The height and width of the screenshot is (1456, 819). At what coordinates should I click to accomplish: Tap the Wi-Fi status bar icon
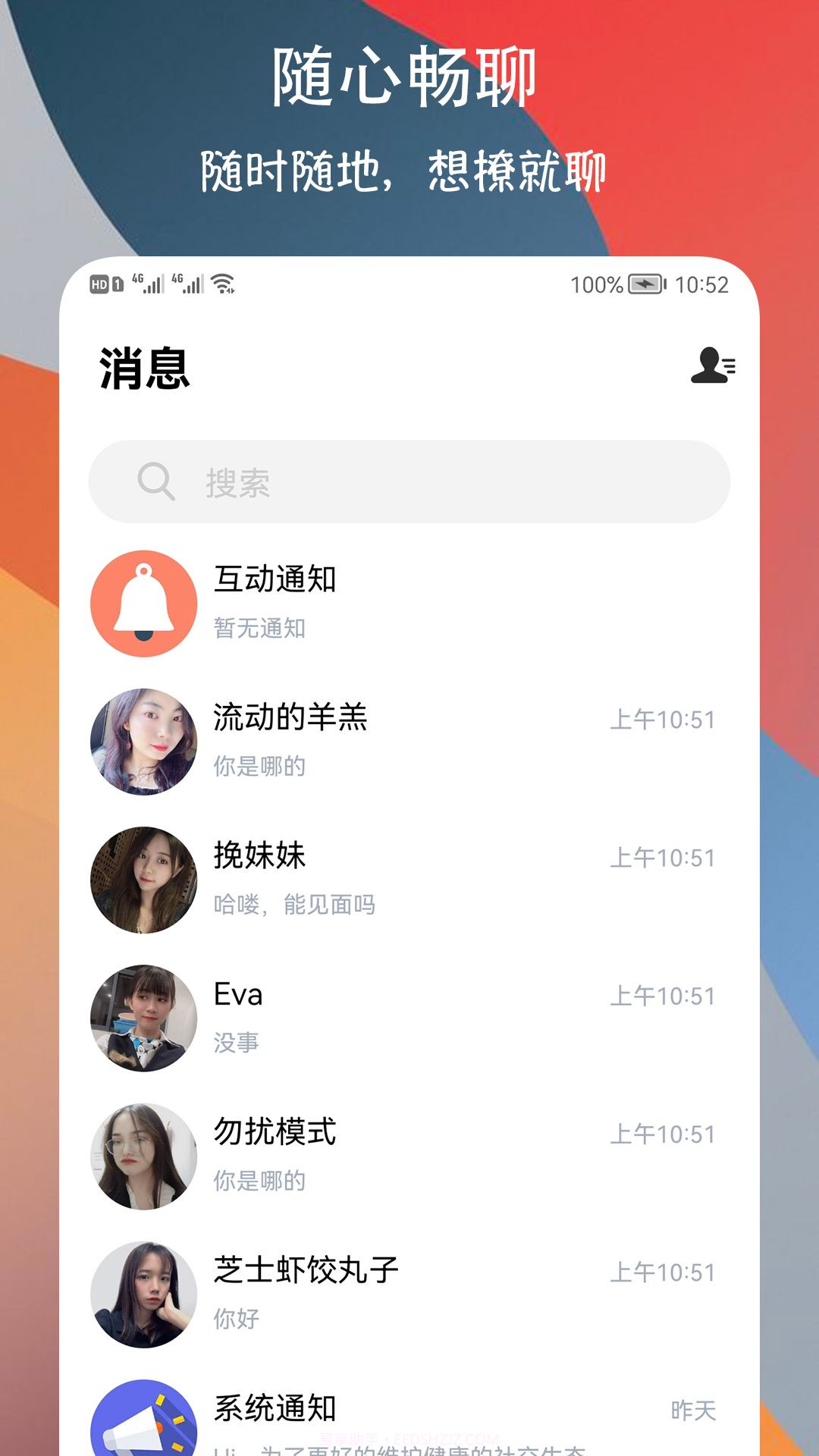pos(221,283)
